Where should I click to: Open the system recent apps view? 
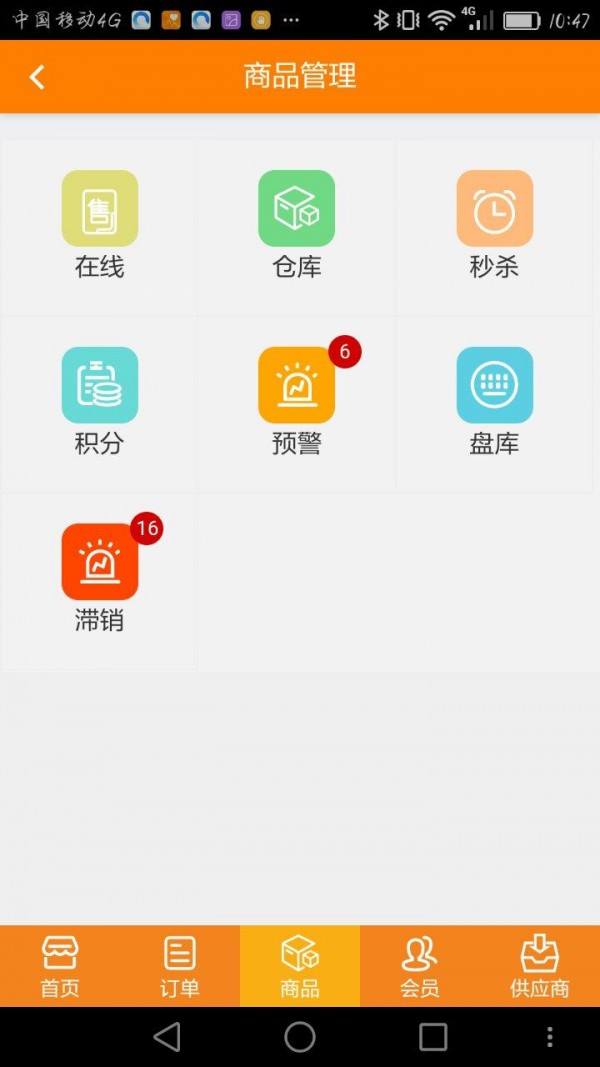(x=433, y=1037)
